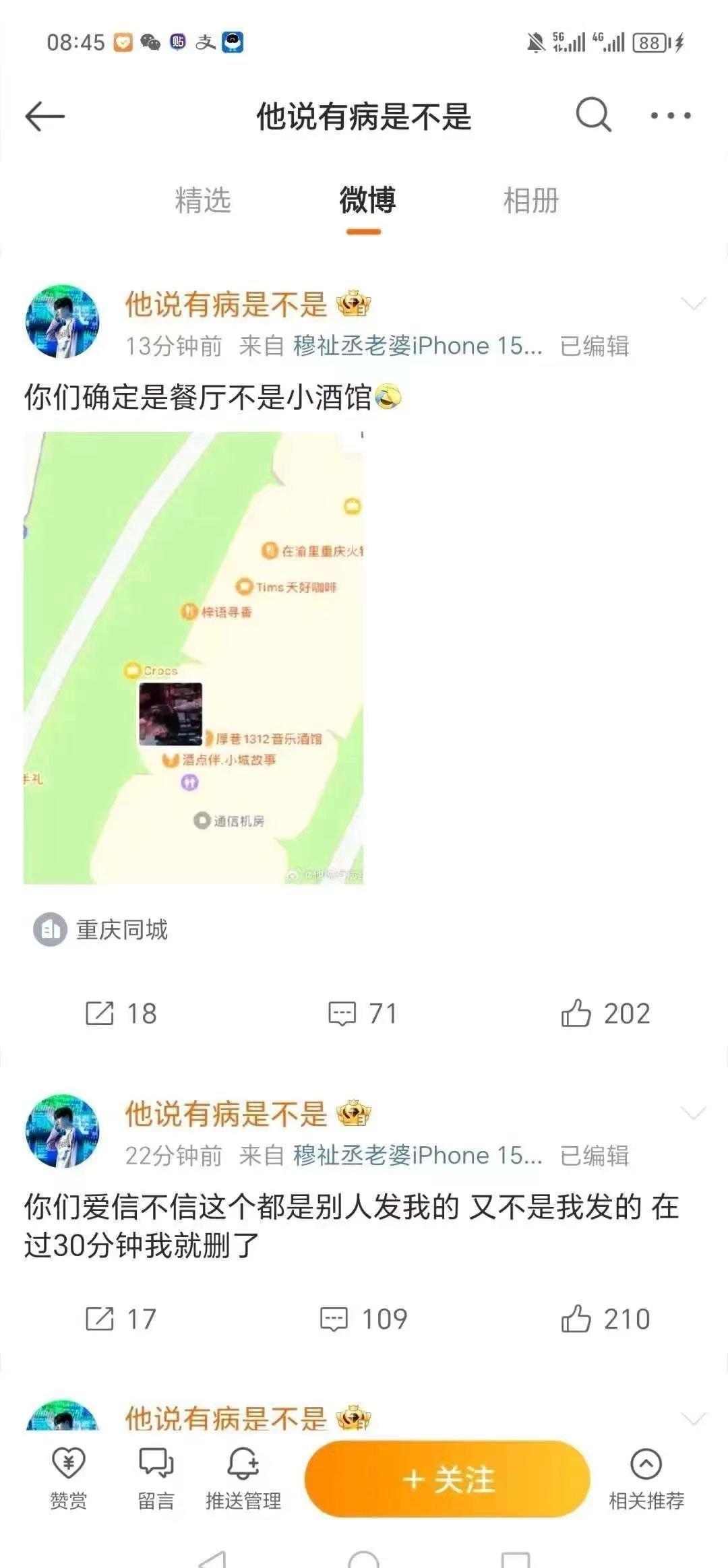728x1568 pixels.
Task: Open the three-dot overflow menu
Action: pos(670,116)
